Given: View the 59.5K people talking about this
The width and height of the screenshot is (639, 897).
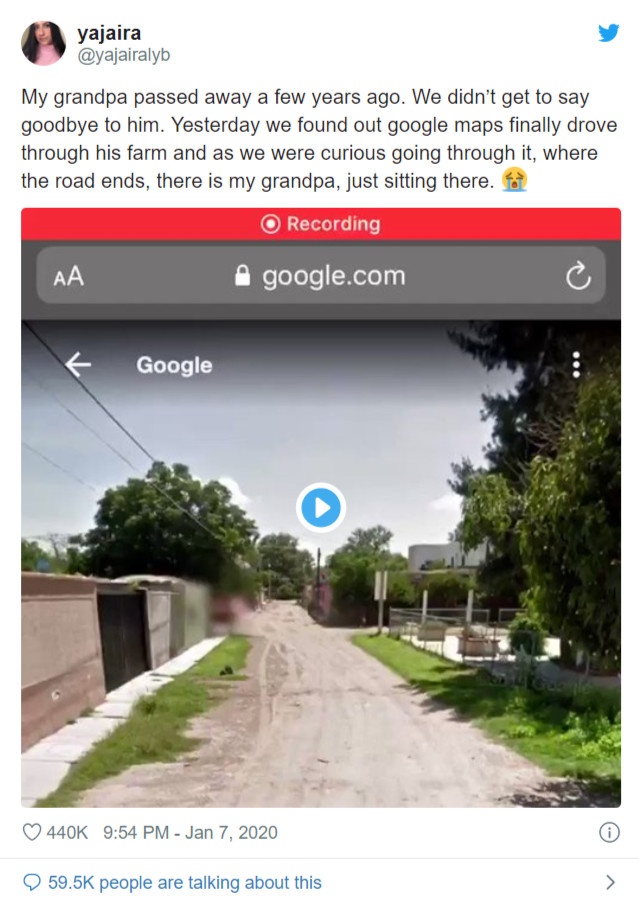Looking at the screenshot, I should (185, 882).
